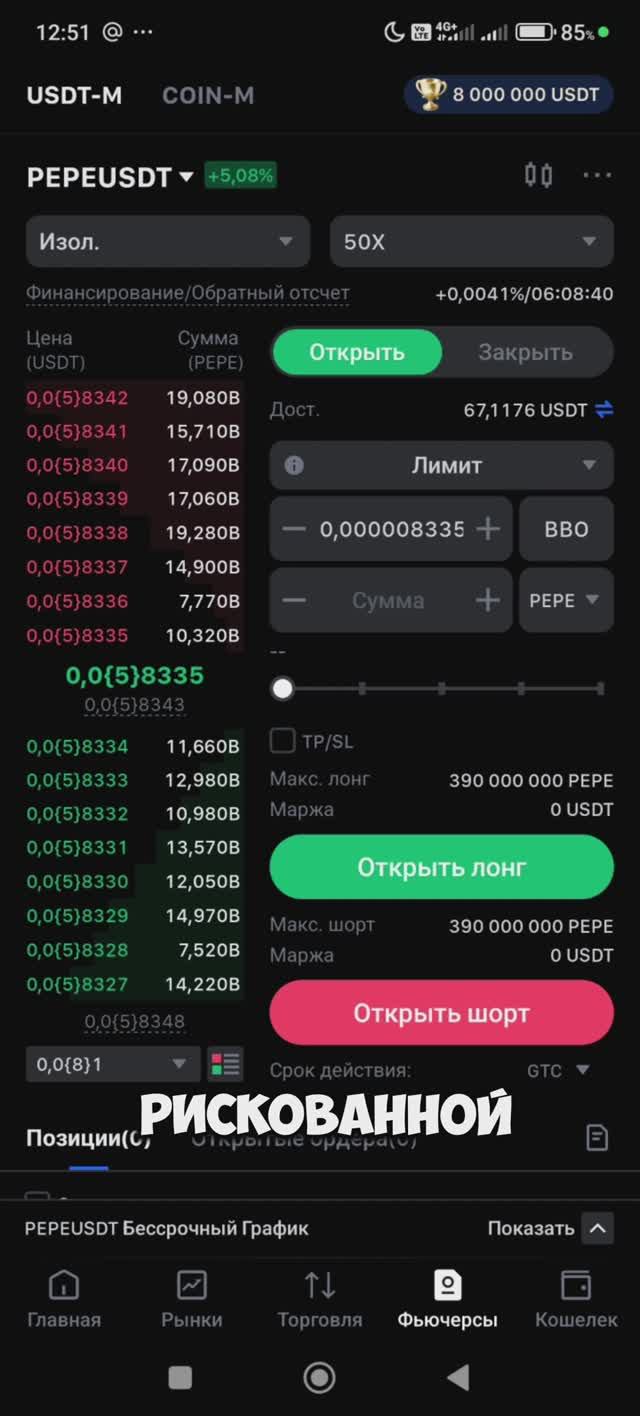Change the Изол. margin mode dropdown
Screen dimensions: 640x1416
pyautogui.click(x=165, y=242)
